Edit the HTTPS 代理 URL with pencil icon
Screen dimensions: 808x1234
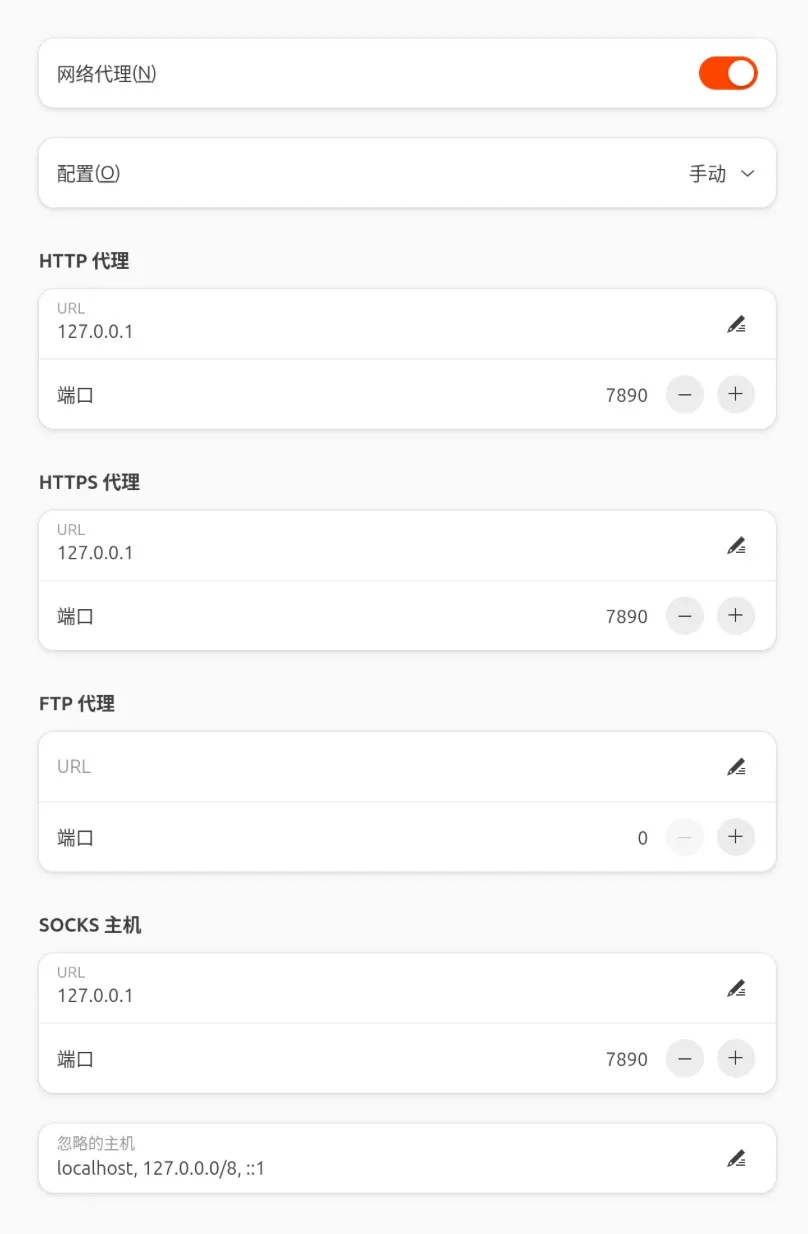click(x=737, y=545)
